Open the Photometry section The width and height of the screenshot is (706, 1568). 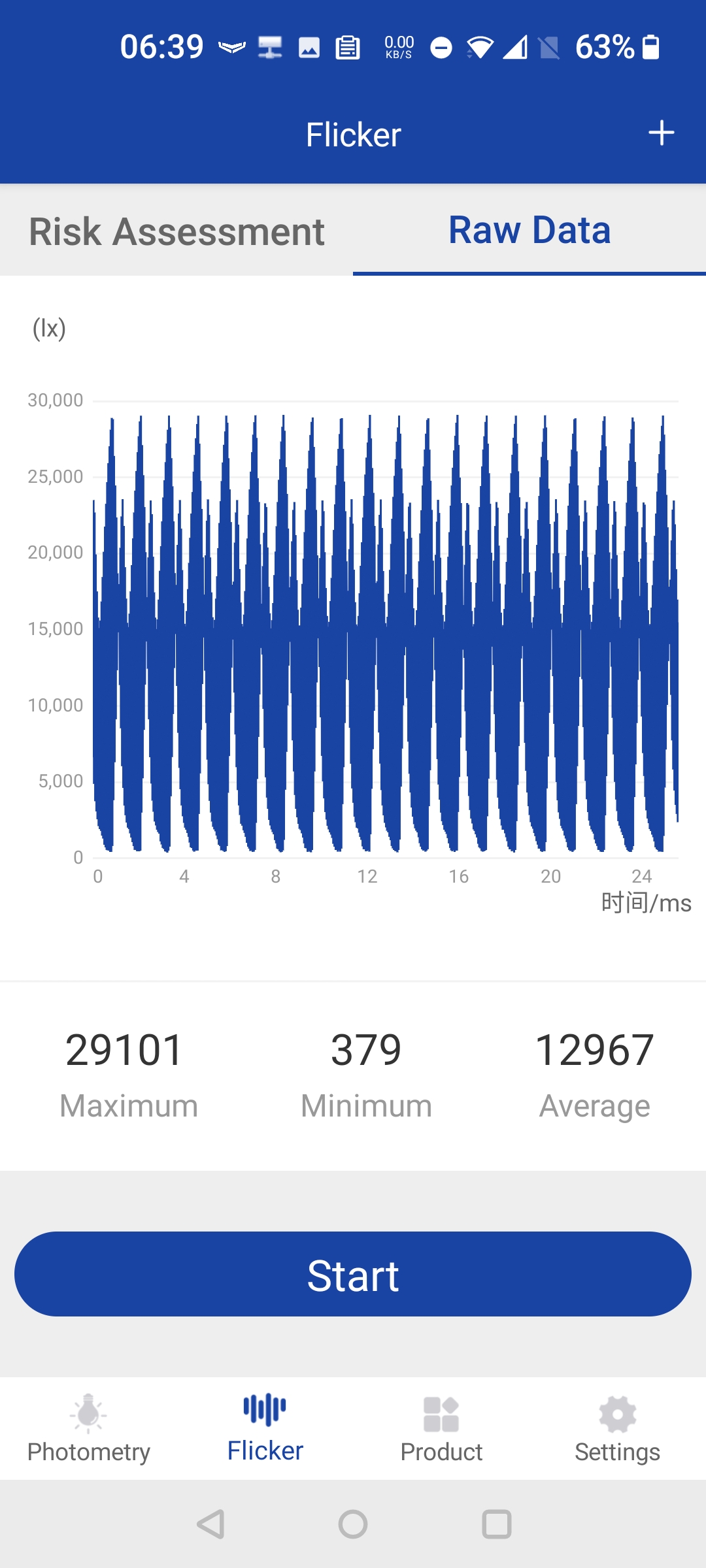[x=89, y=1429]
